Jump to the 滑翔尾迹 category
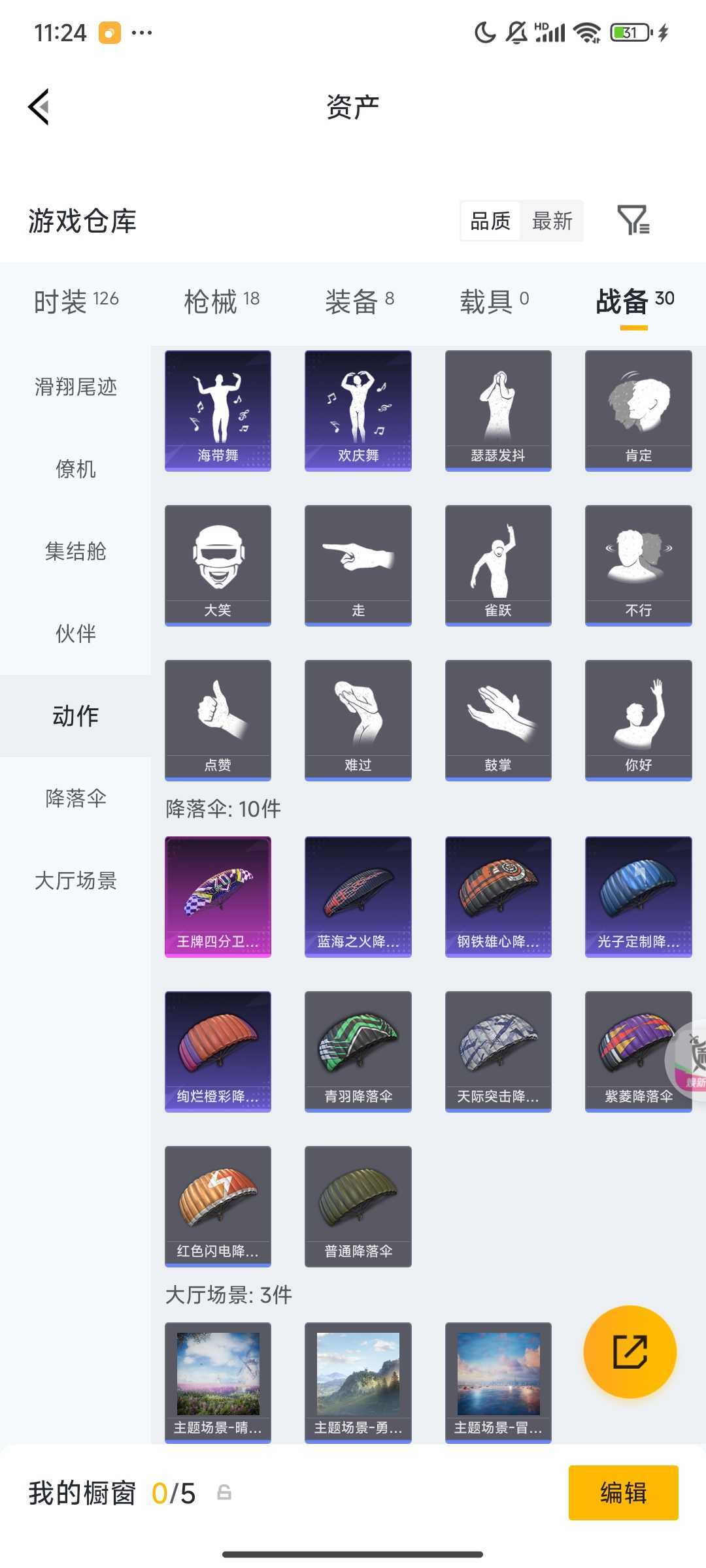 coord(76,387)
